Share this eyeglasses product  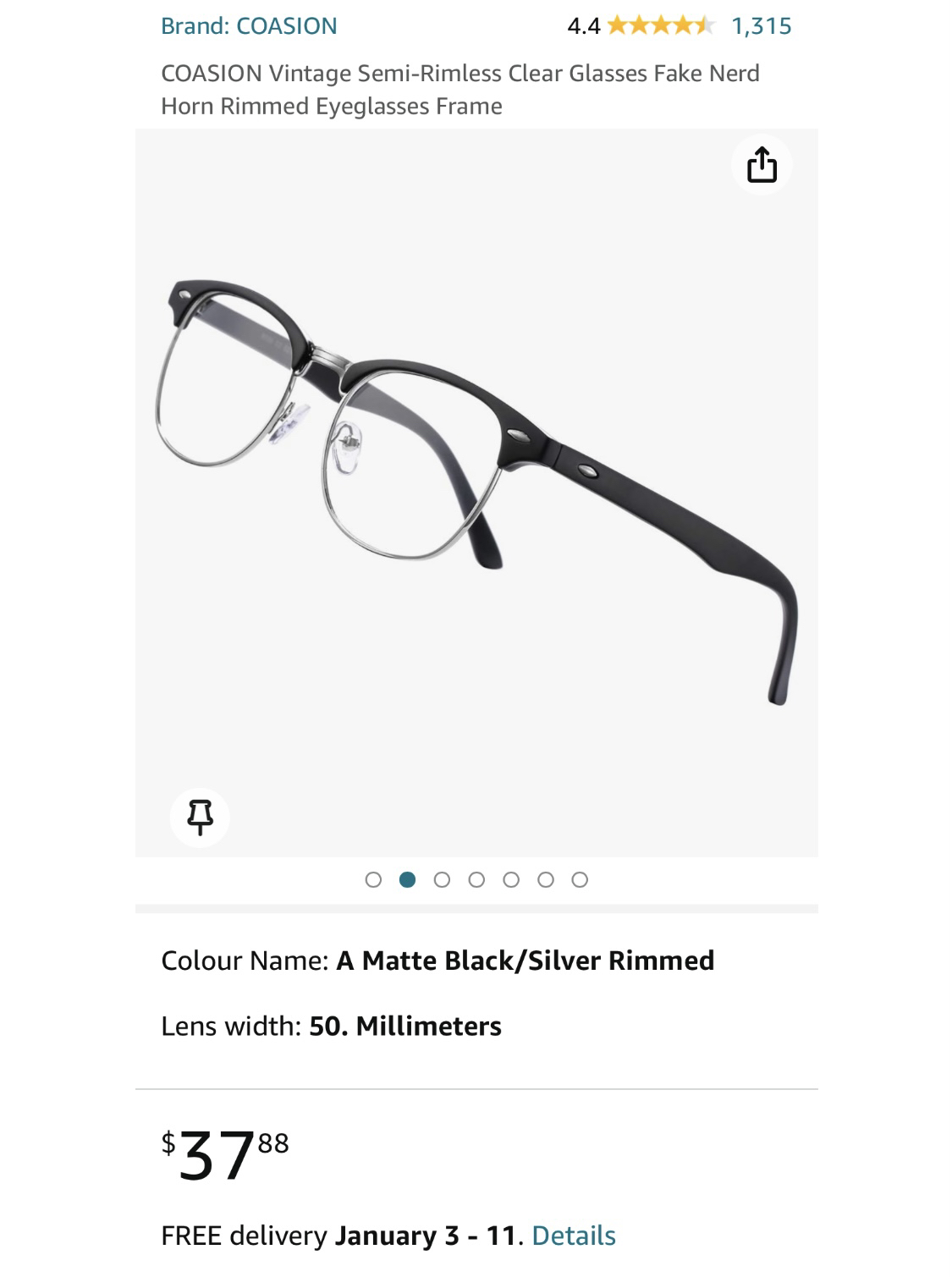(762, 165)
